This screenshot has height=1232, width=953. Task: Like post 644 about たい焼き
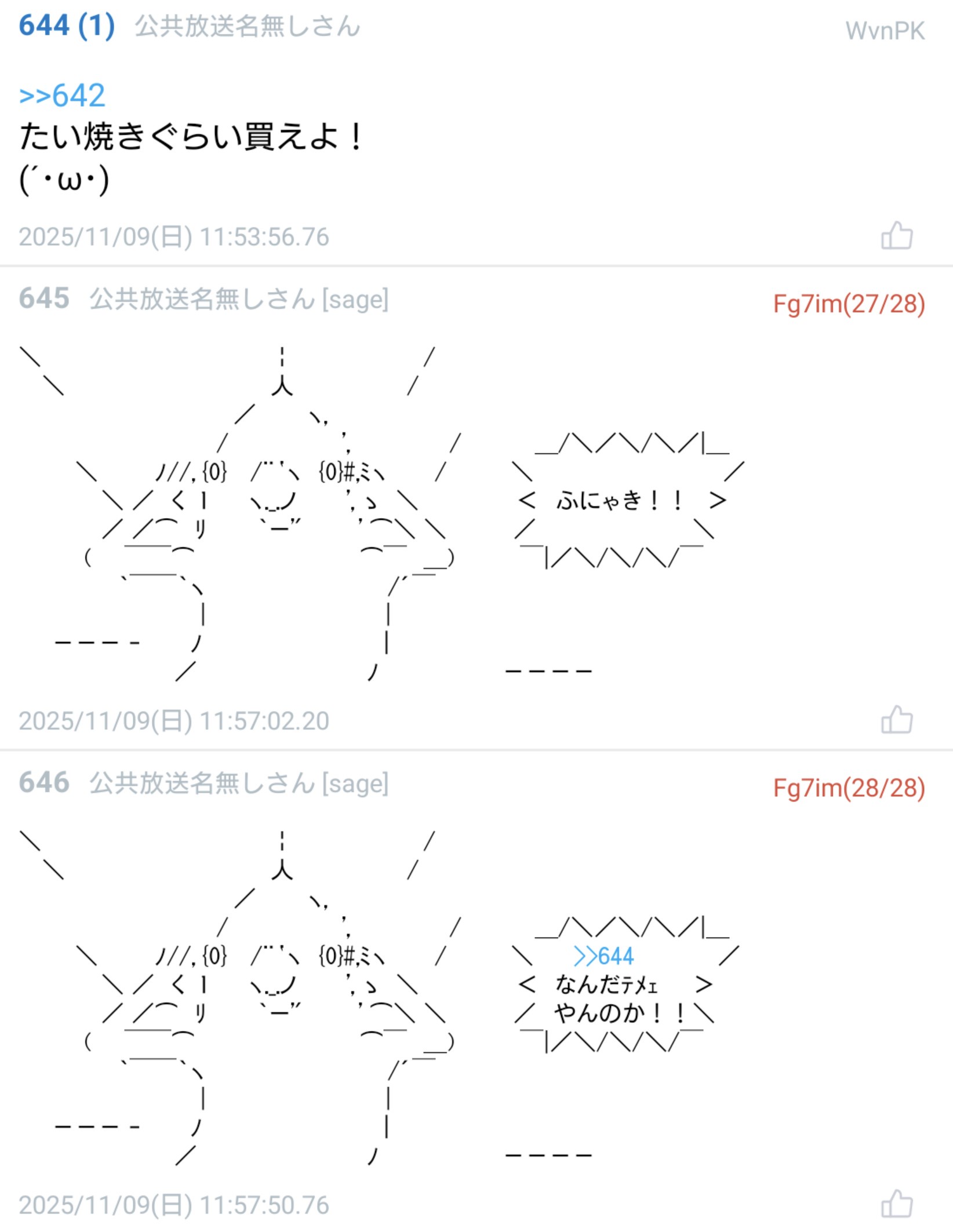896,236
